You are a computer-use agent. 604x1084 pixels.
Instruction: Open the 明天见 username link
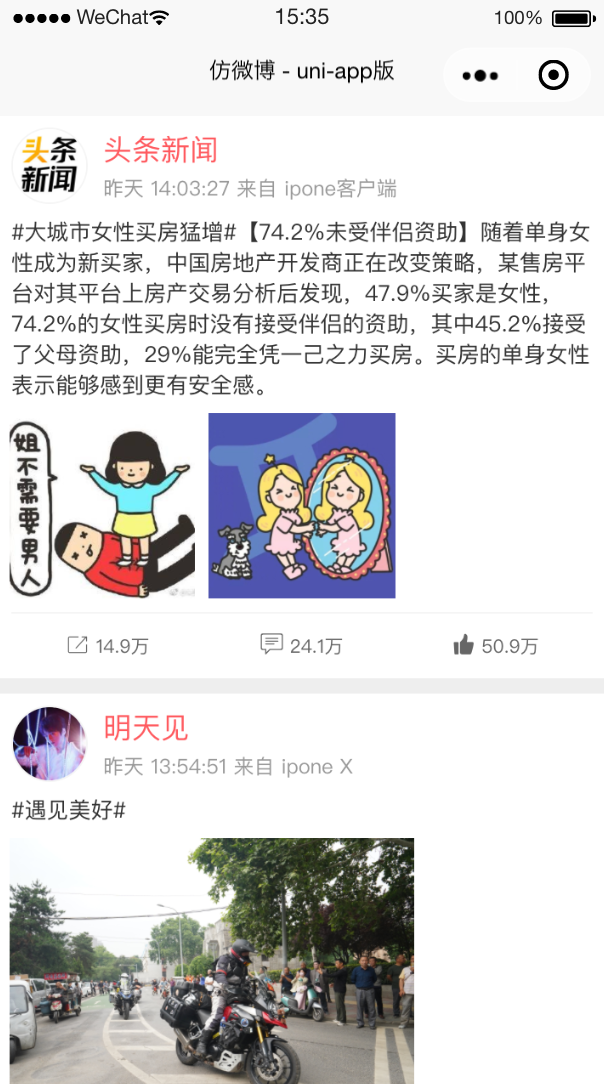click(x=146, y=728)
